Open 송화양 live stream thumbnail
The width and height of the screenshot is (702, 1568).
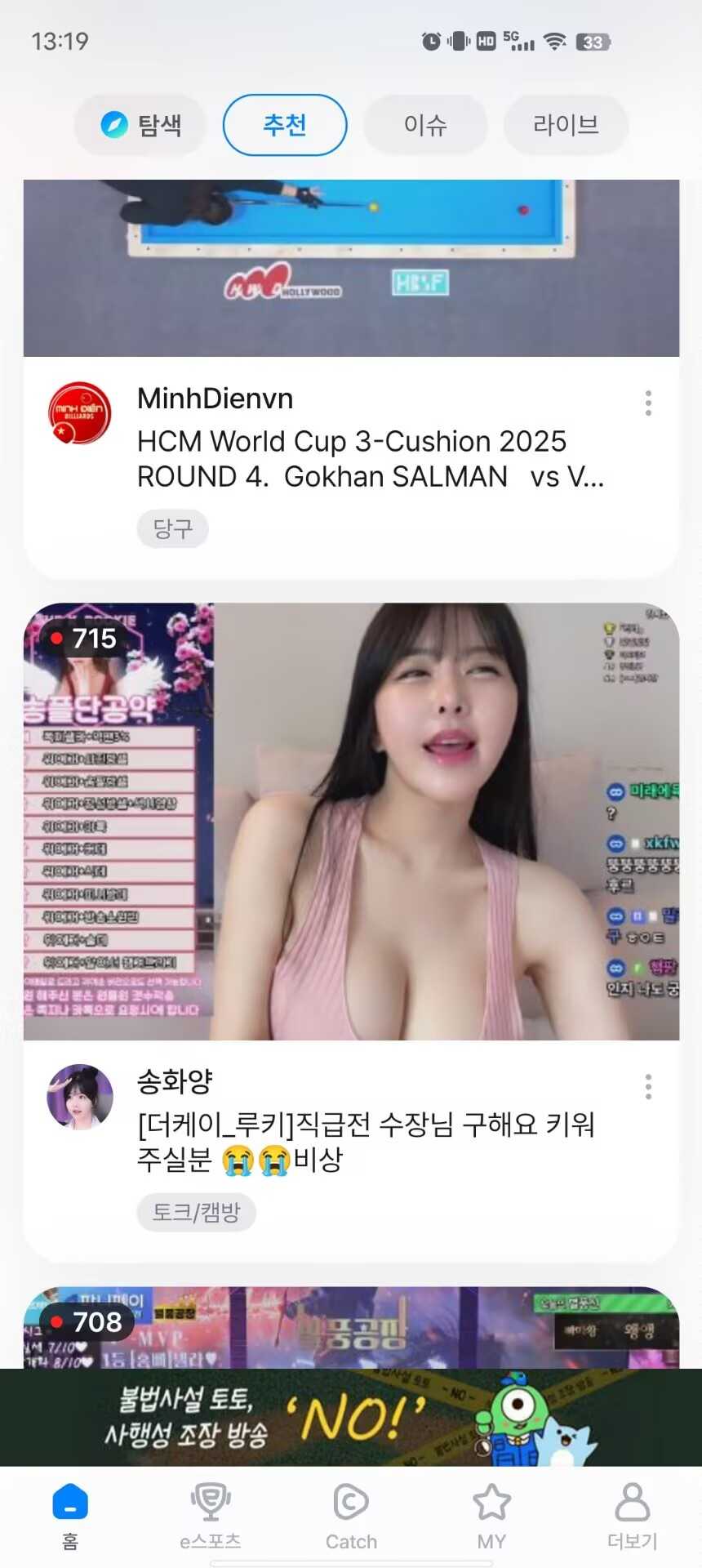[x=351, y=821]
